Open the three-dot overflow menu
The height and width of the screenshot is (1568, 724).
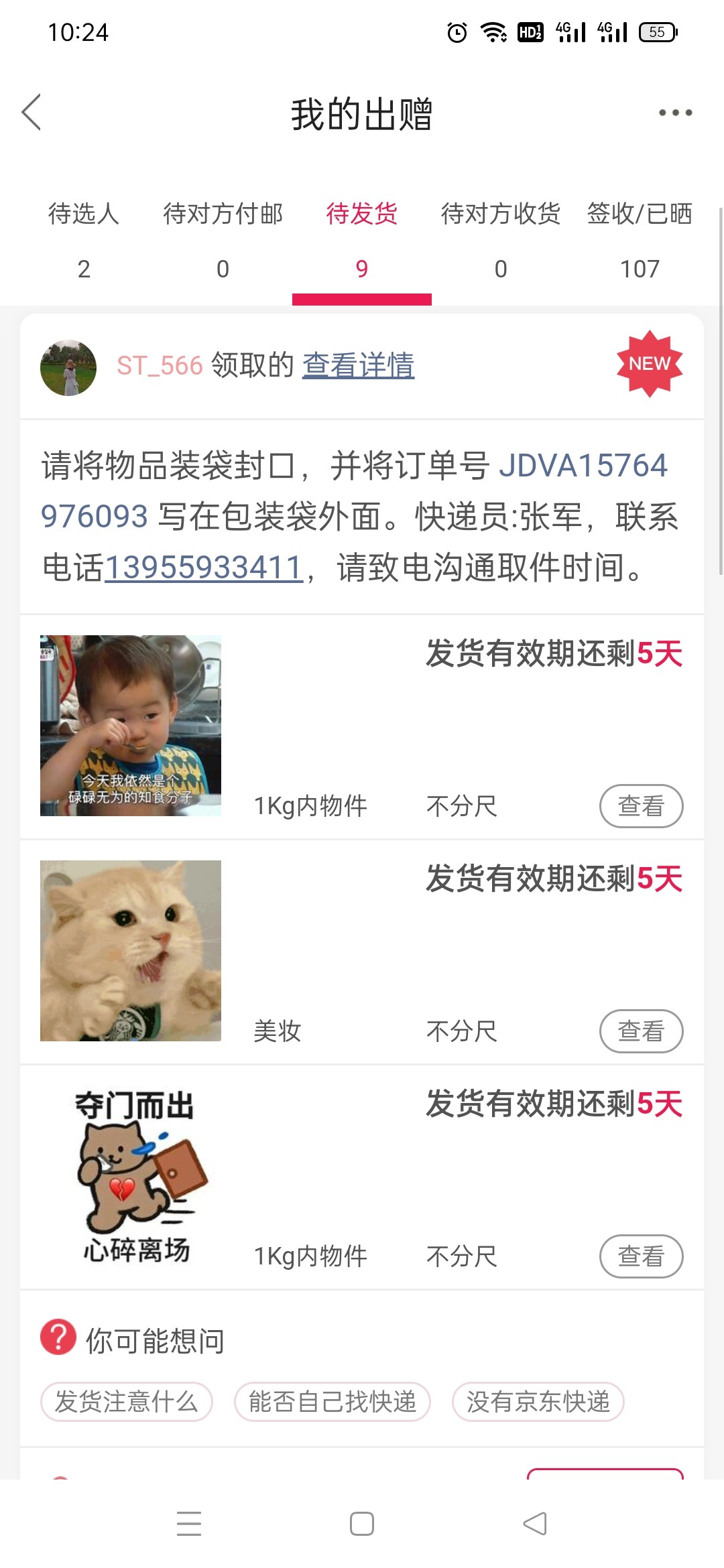(x=674, y=113)
